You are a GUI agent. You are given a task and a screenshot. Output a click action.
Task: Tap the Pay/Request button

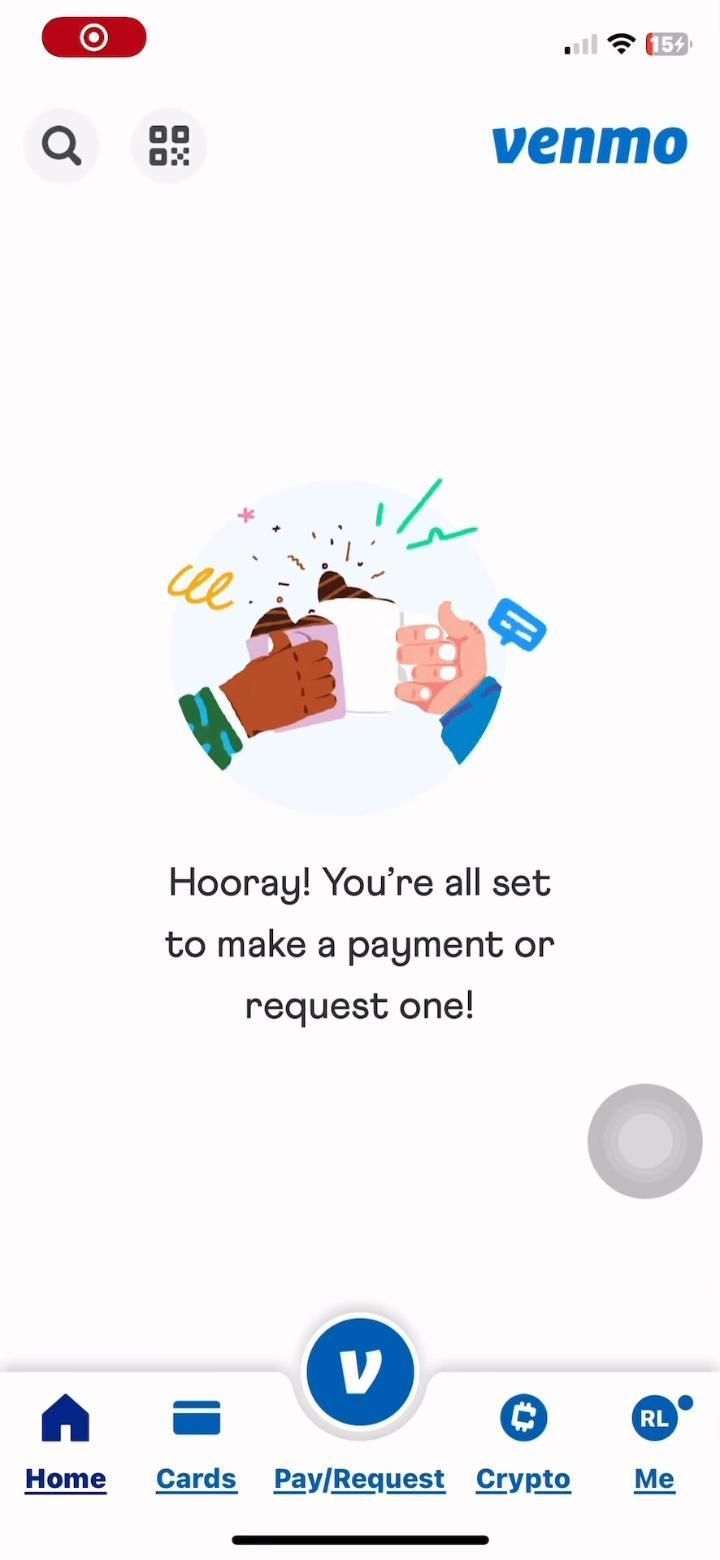tap(360, 1372)
